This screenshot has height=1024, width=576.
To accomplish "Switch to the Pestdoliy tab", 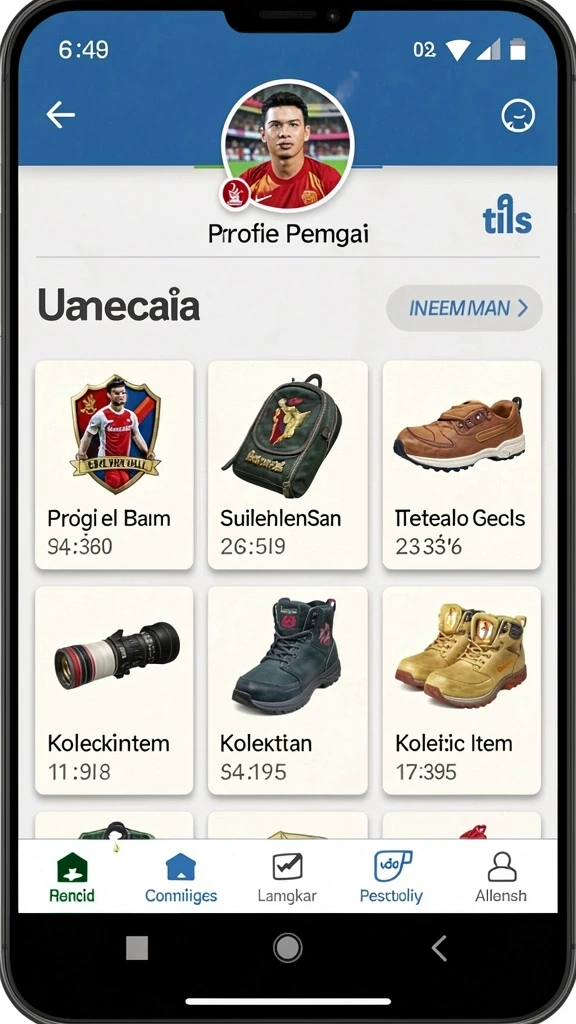I will point(392,877).
